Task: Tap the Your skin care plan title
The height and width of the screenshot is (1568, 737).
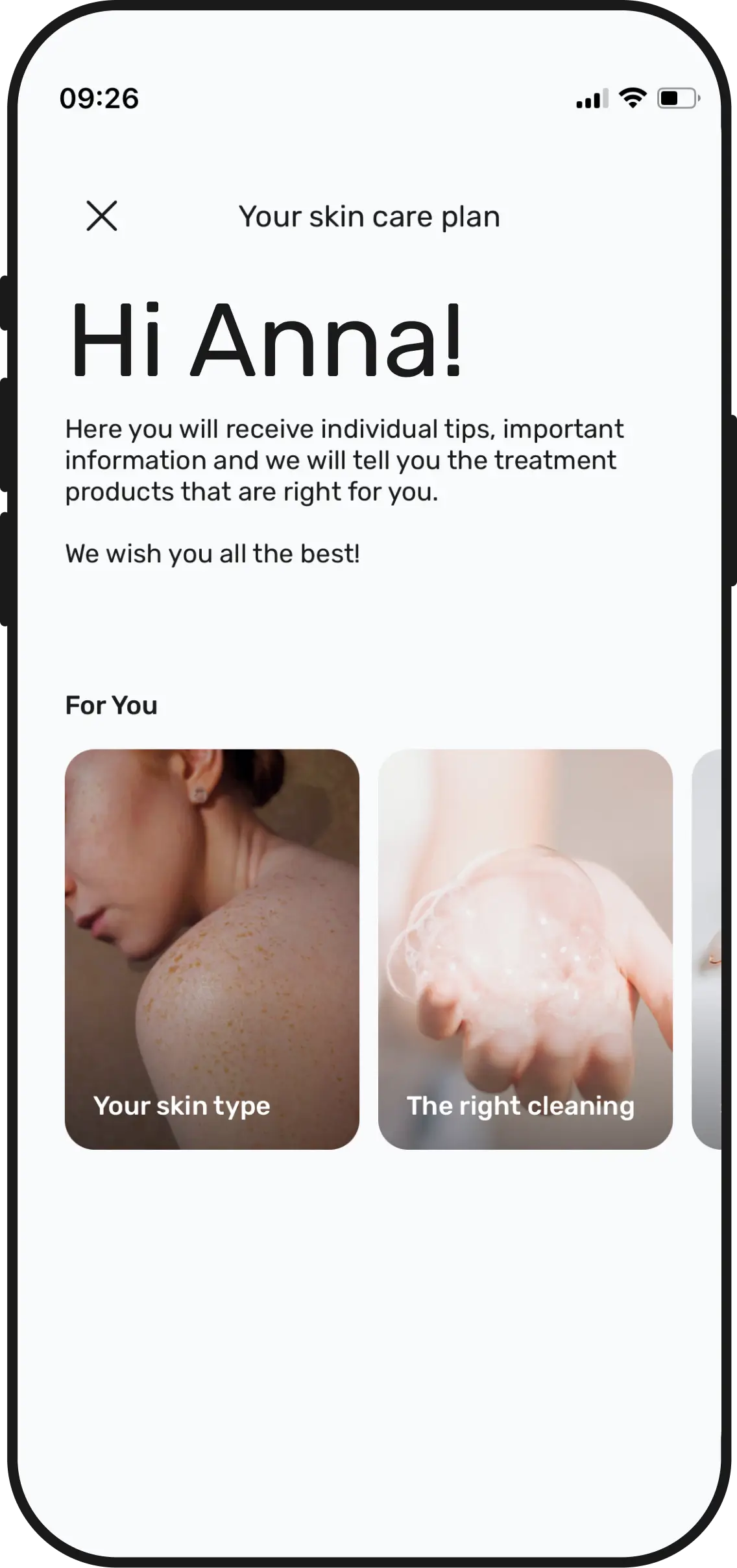Action: point(370,217)
